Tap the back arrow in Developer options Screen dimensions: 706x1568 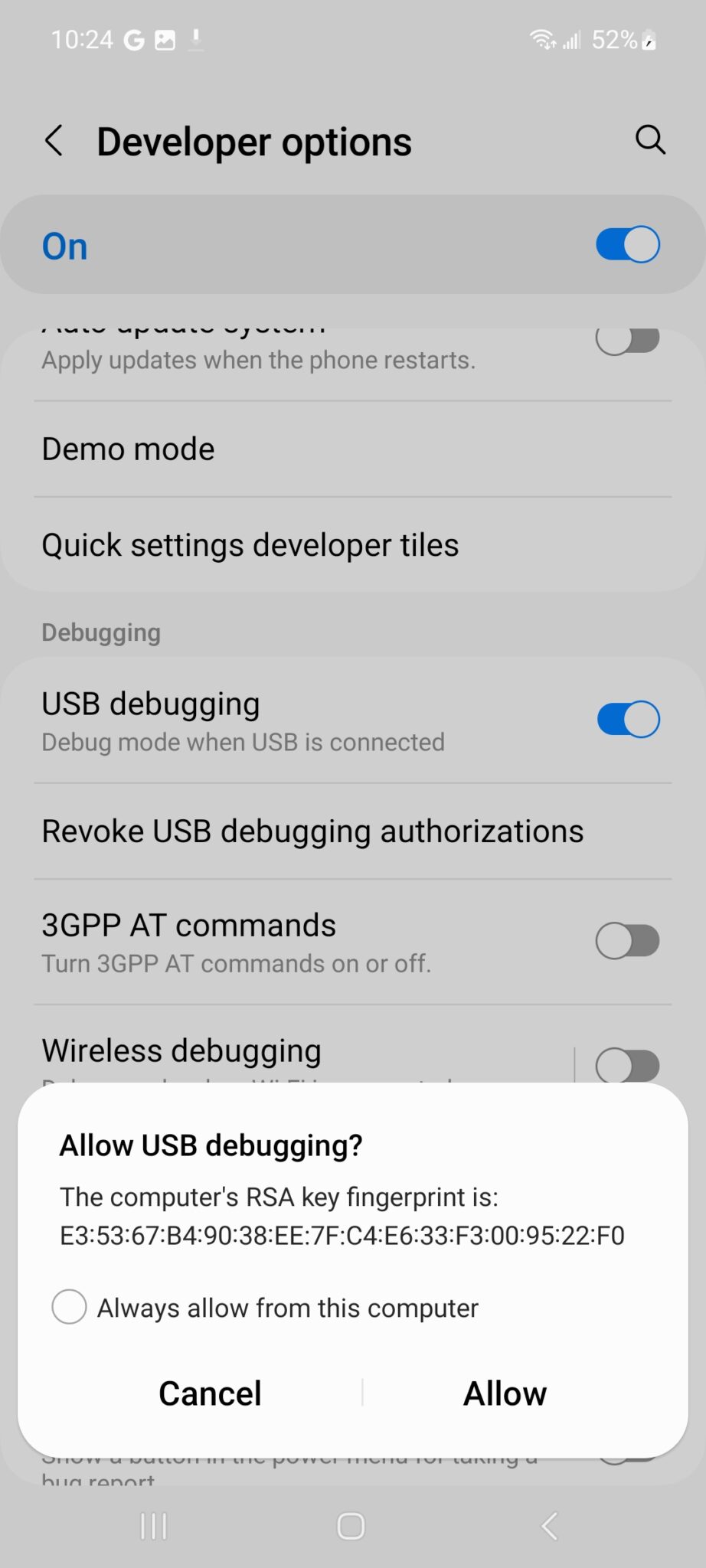pyautogui.click(x=54, y=140)
